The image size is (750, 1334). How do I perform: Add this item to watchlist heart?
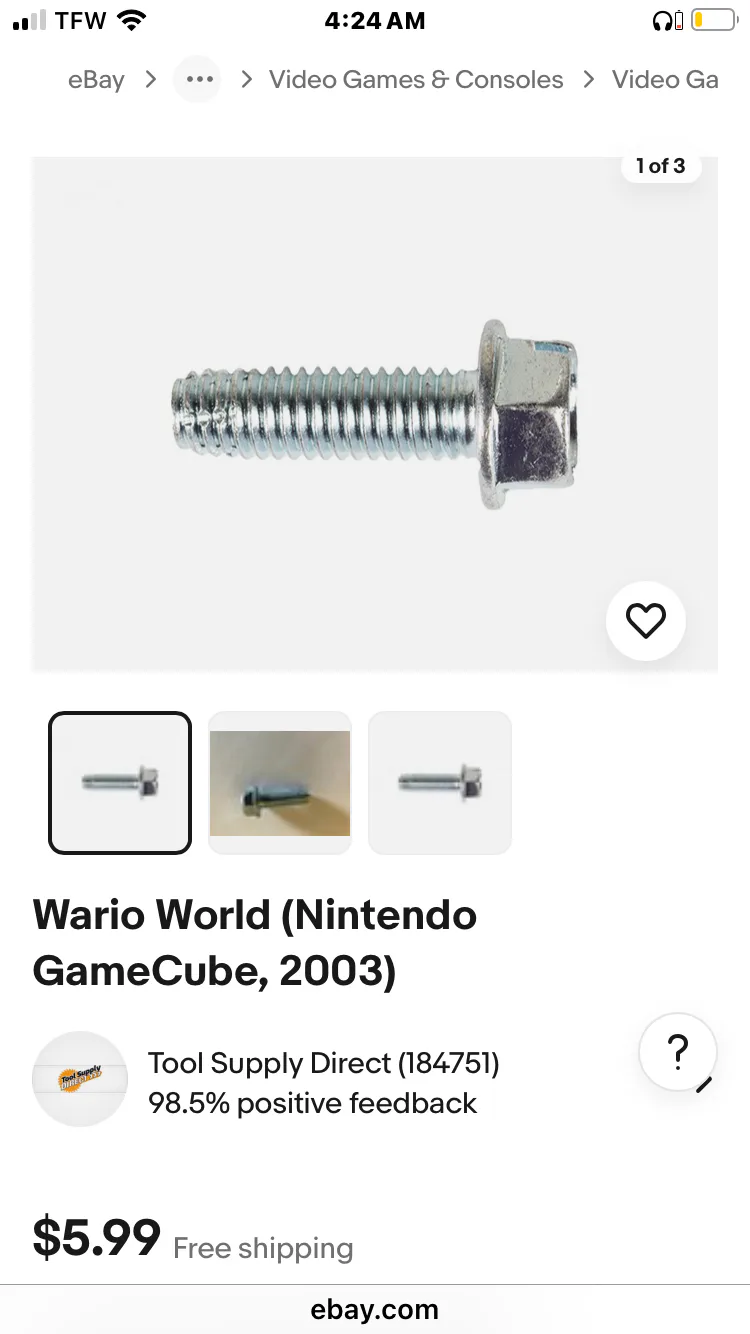coord(646,621)
